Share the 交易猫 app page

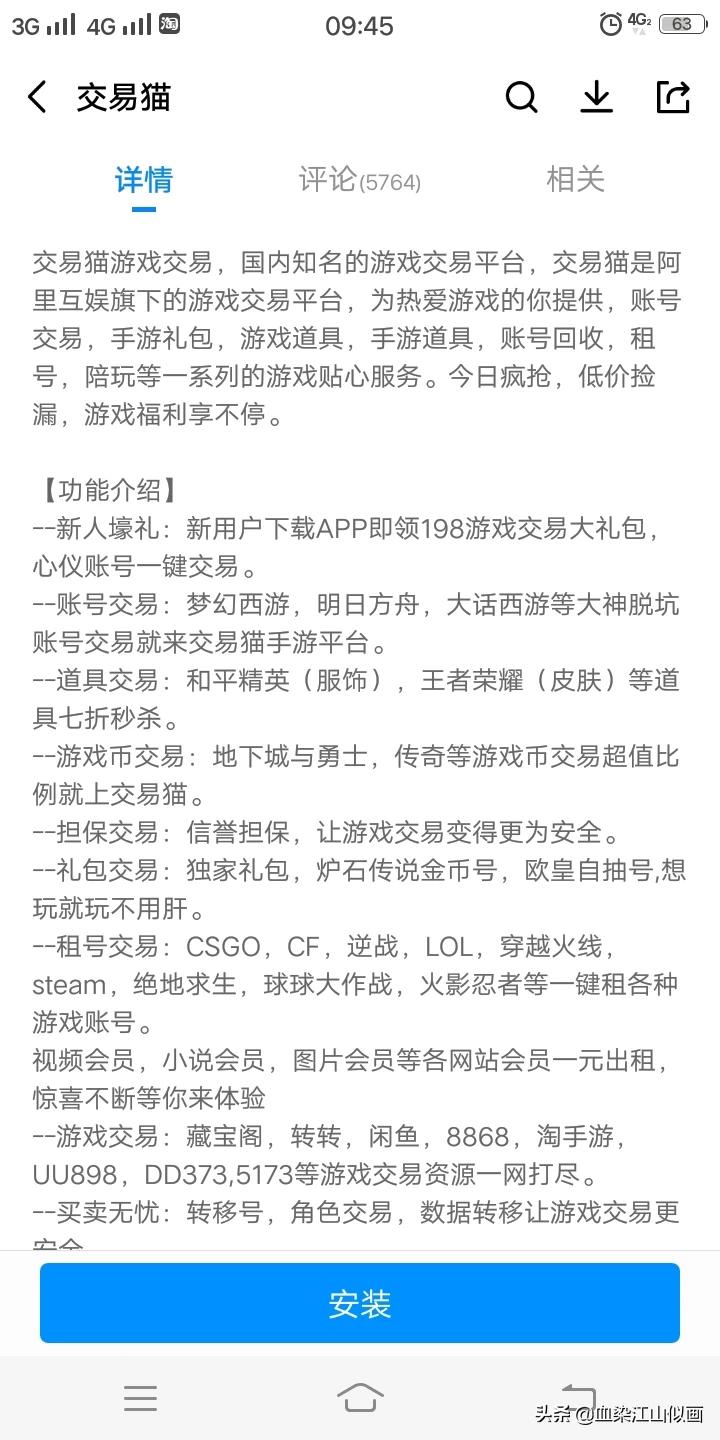(673, 97)
